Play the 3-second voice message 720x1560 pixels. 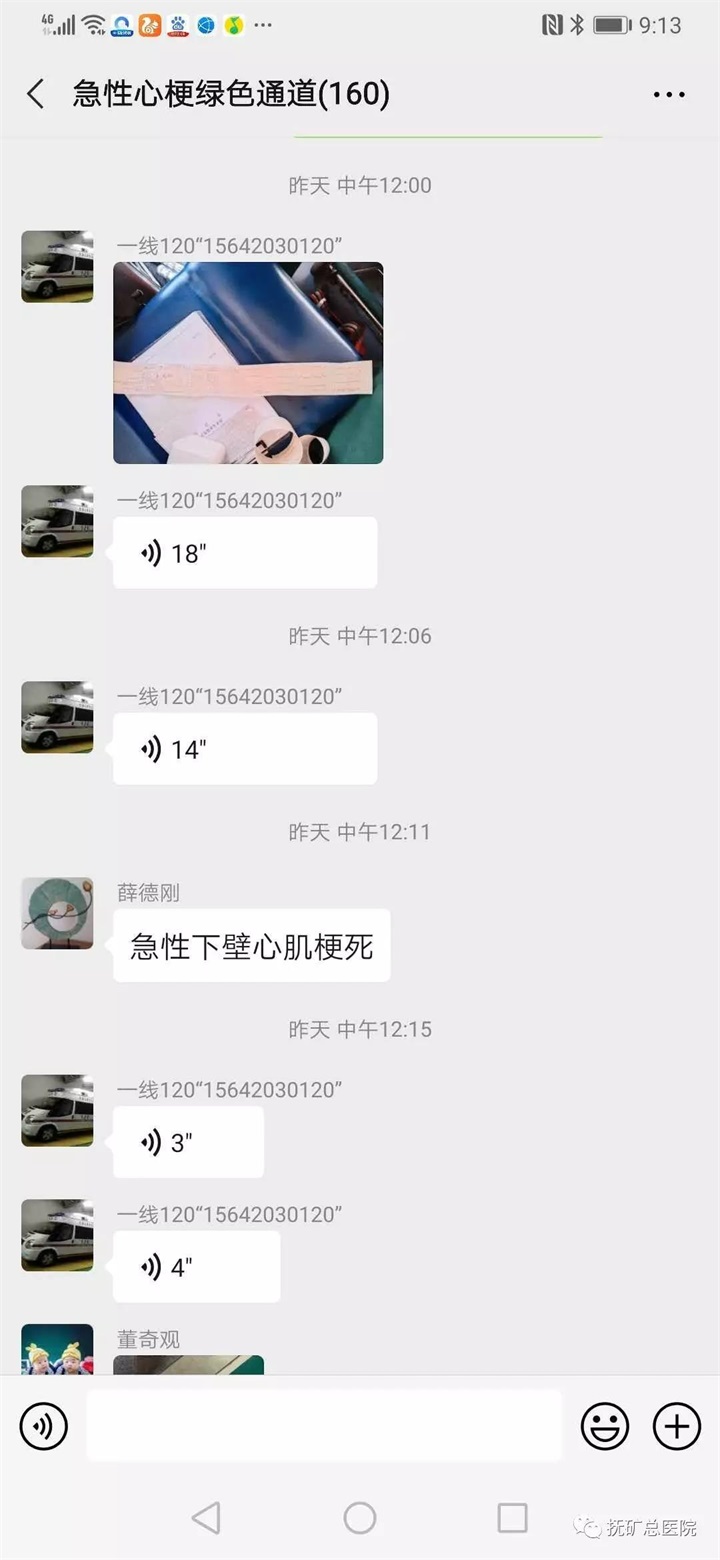pyautogui.click(x=188, y=1142)
